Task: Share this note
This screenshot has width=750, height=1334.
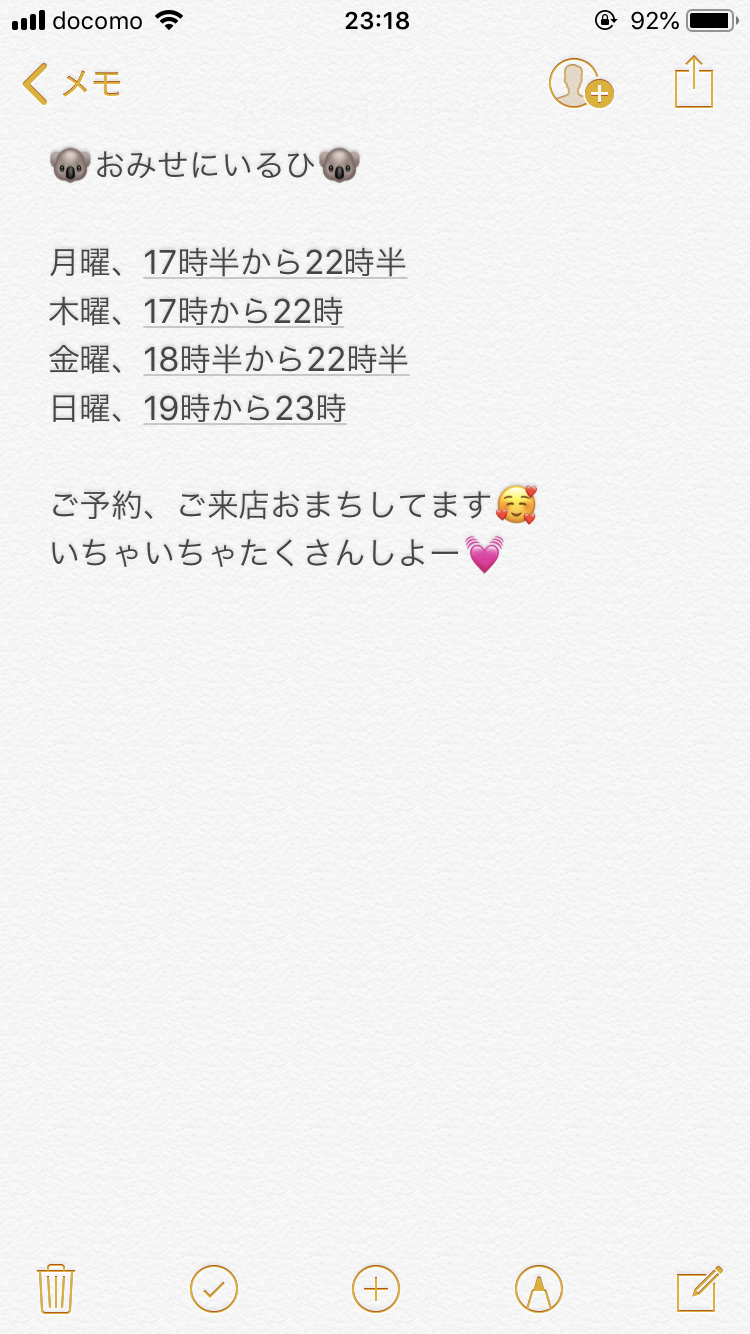Action: (693, 82)
